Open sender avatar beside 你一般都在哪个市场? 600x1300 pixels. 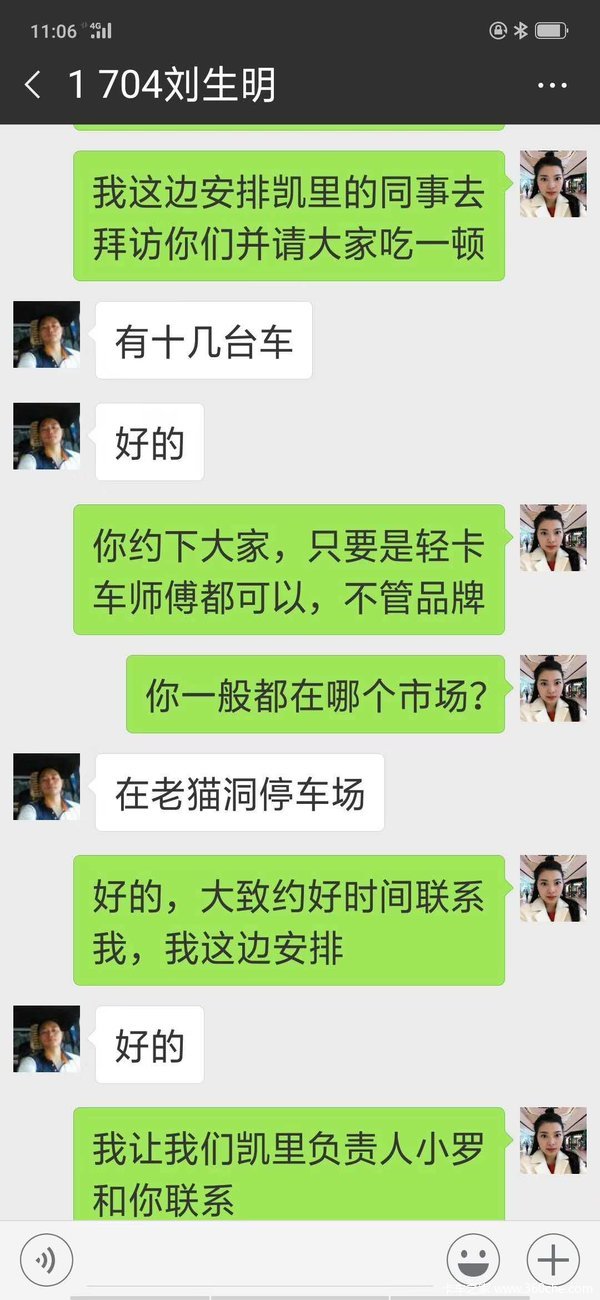(x=552, y=688)
